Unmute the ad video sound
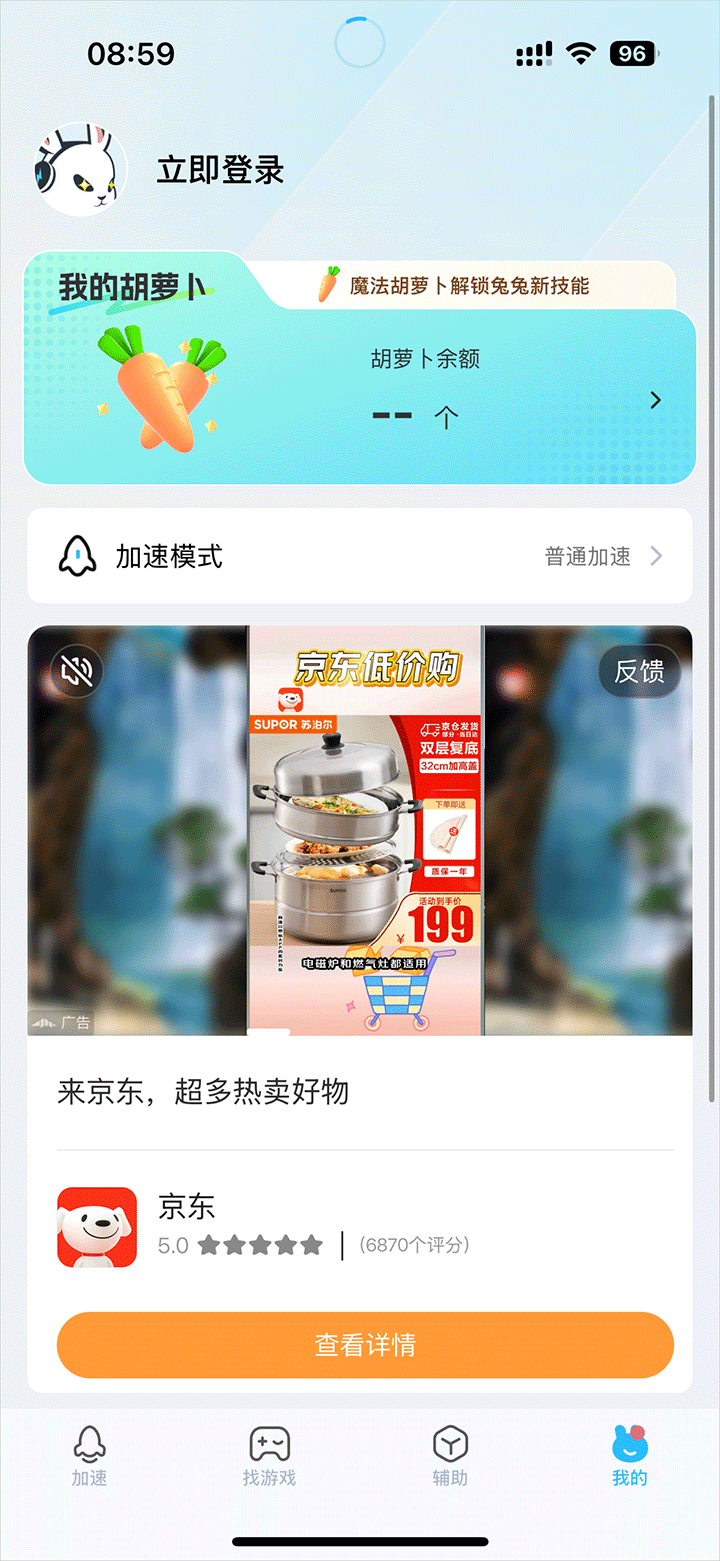 (x=76, y=671)
